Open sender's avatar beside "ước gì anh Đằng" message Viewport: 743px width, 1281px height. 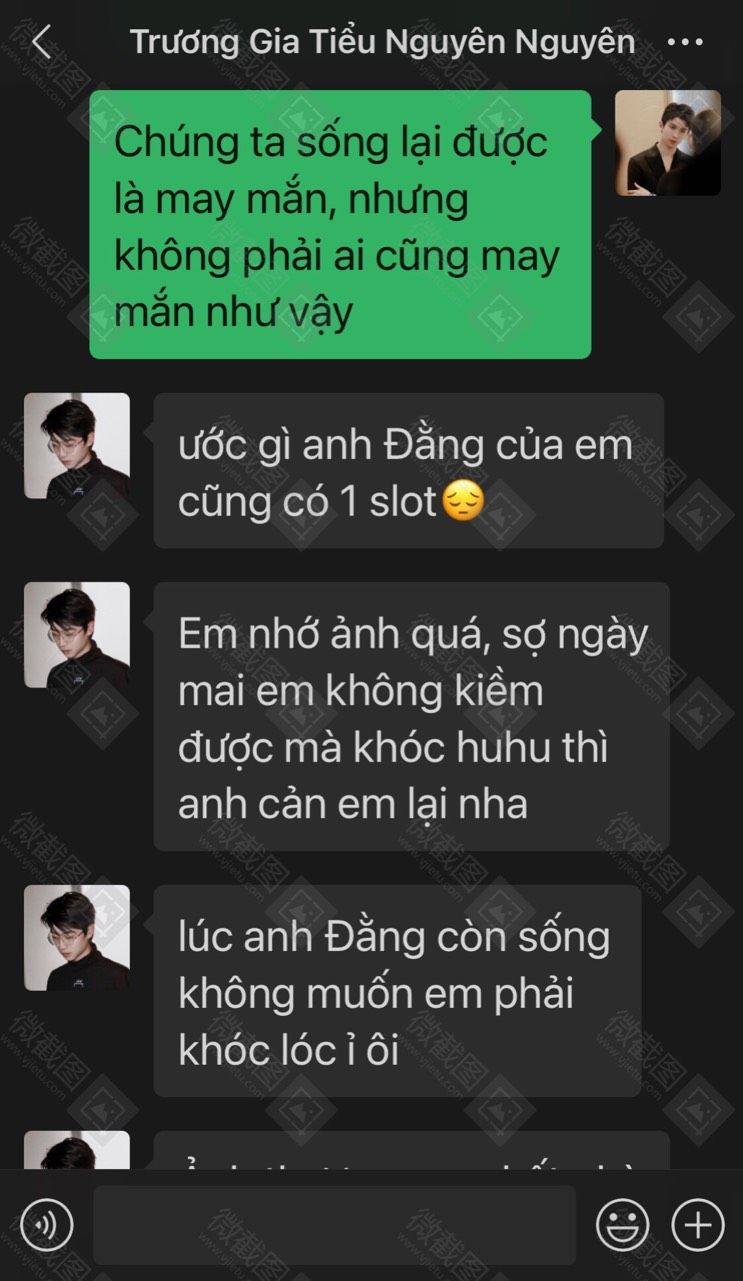(x=77, y=445)
